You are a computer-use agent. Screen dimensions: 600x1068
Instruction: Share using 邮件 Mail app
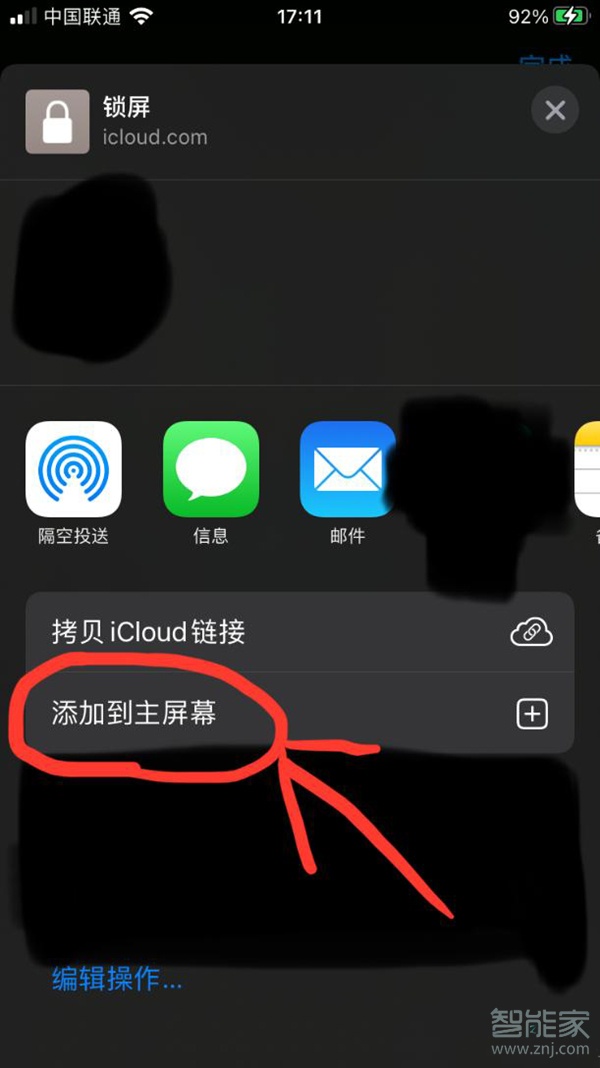347,469
